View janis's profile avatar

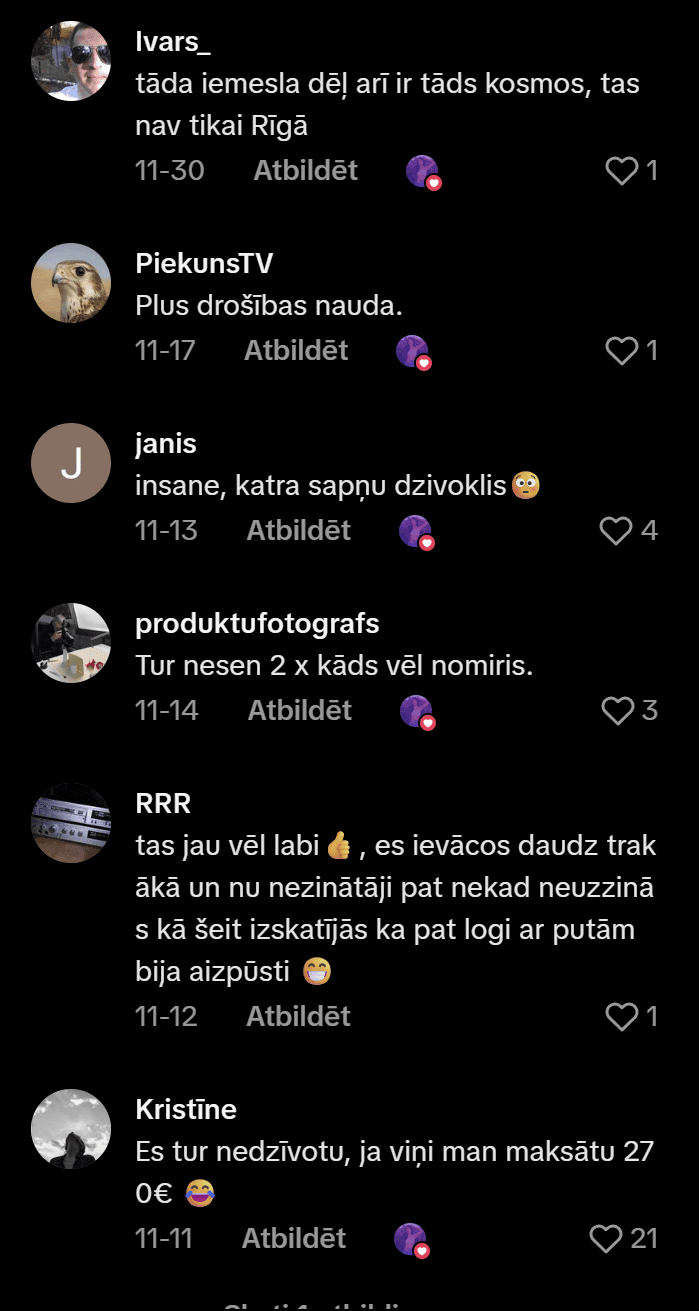pyautogui.click(x=71, y=463)
